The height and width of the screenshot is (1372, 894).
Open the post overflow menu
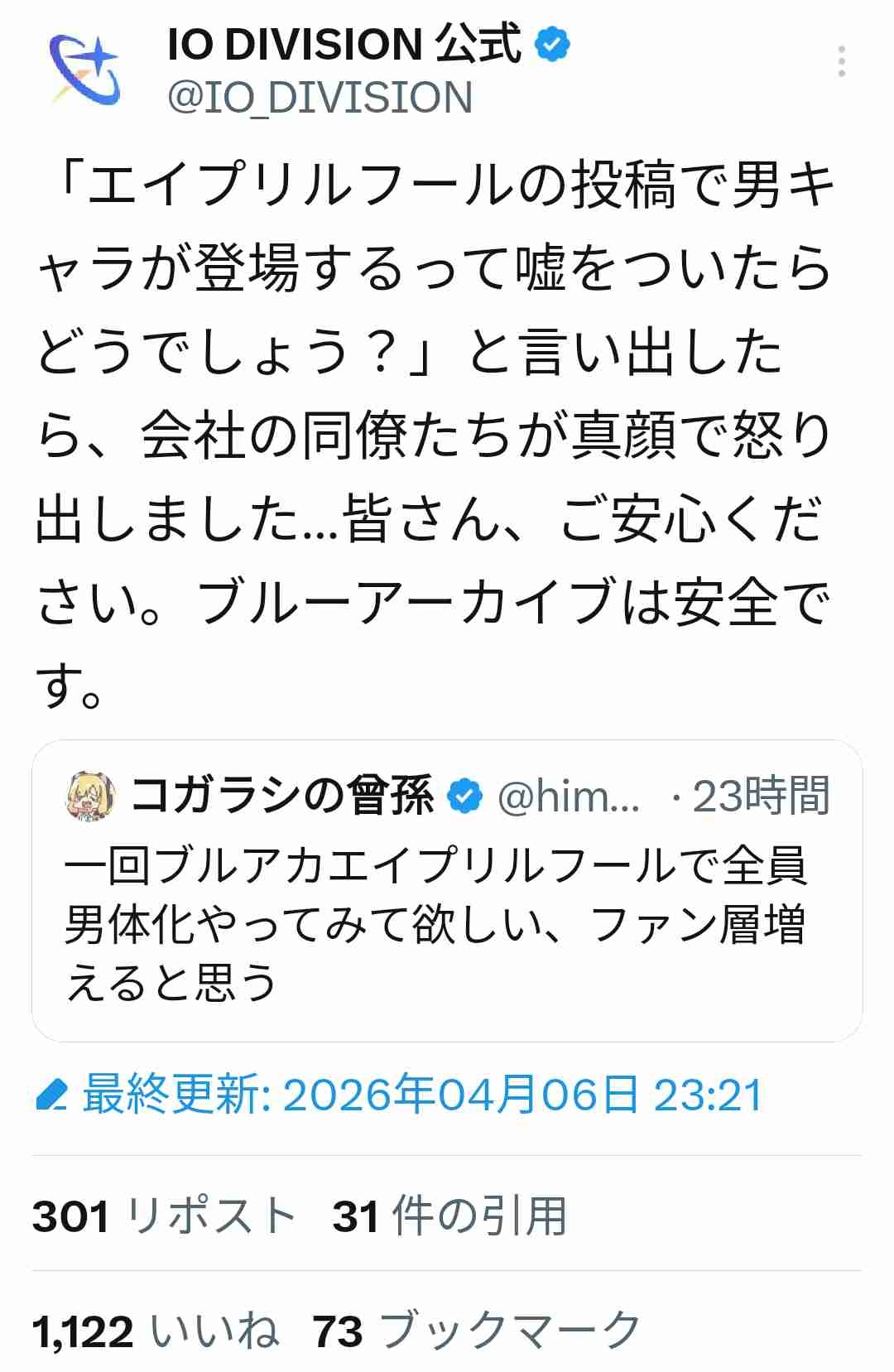pyautogui.click(x=841, y=62)
